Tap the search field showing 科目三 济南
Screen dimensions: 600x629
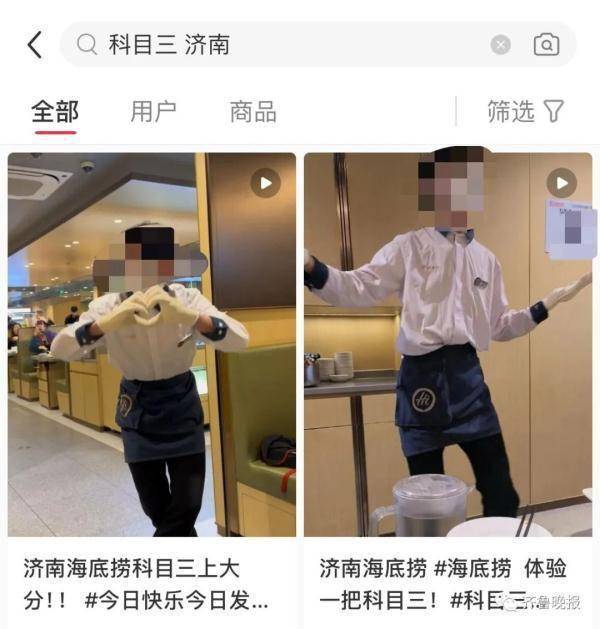280,44
